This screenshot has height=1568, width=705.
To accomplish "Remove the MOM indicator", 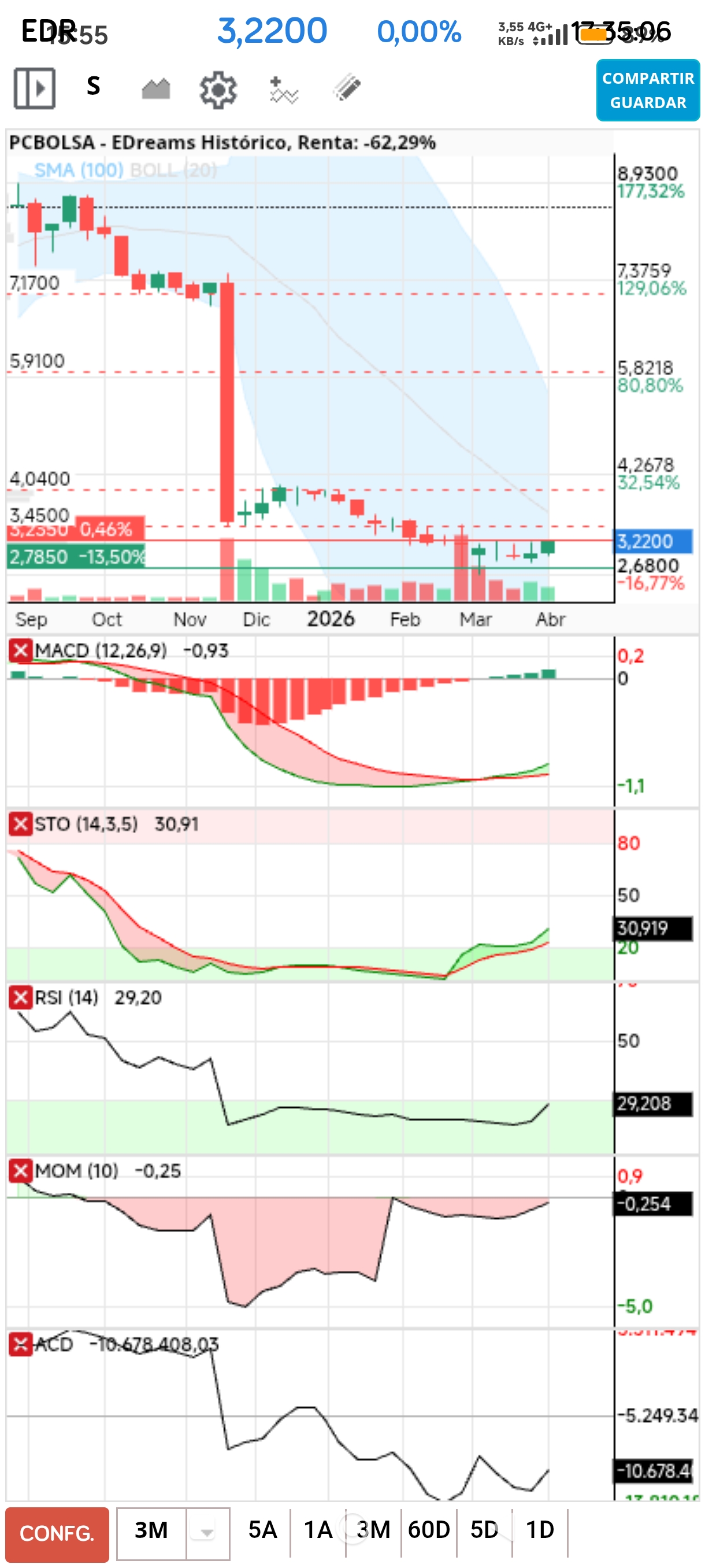I will pyautogui.click(x=20, y=1170).
